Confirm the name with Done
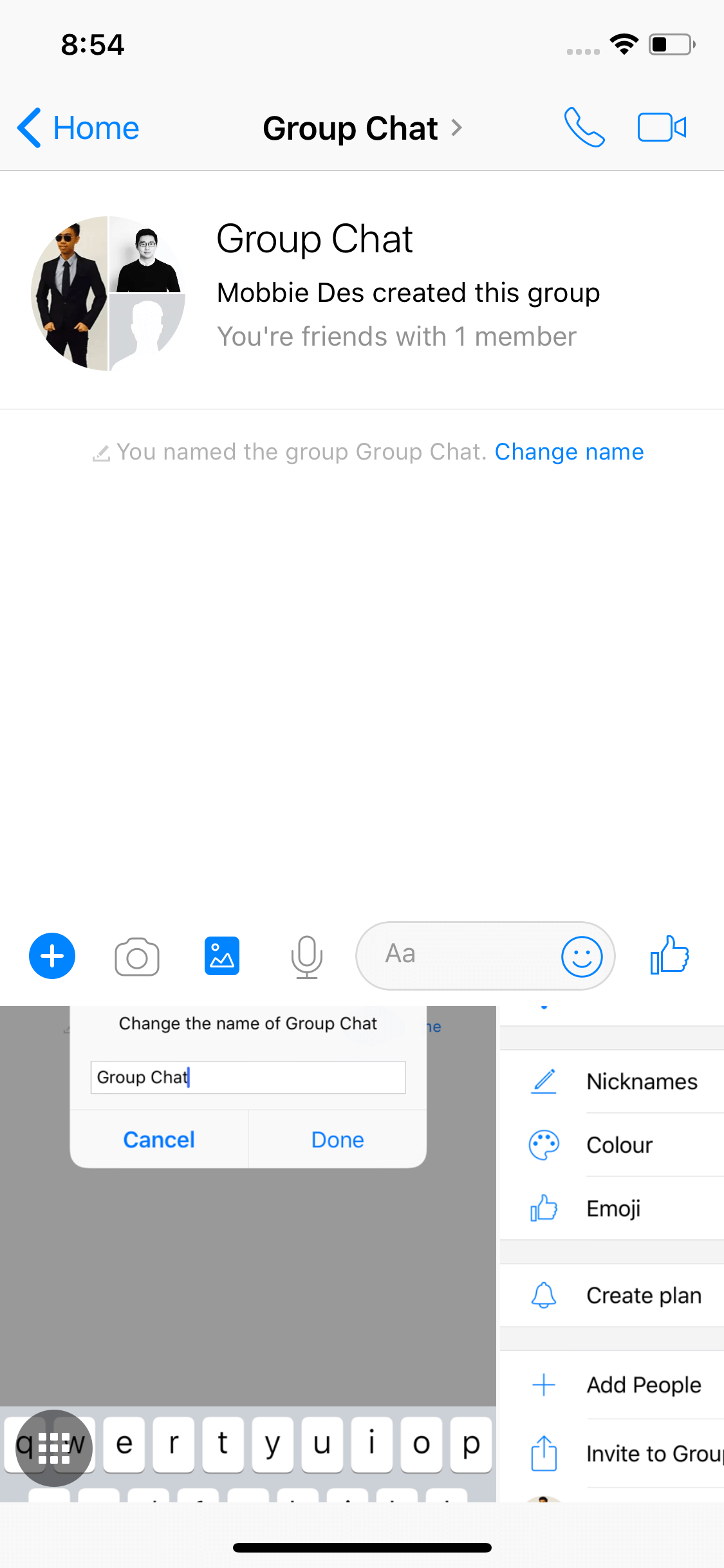The image size is (724, 1568). coord(338,1139)
